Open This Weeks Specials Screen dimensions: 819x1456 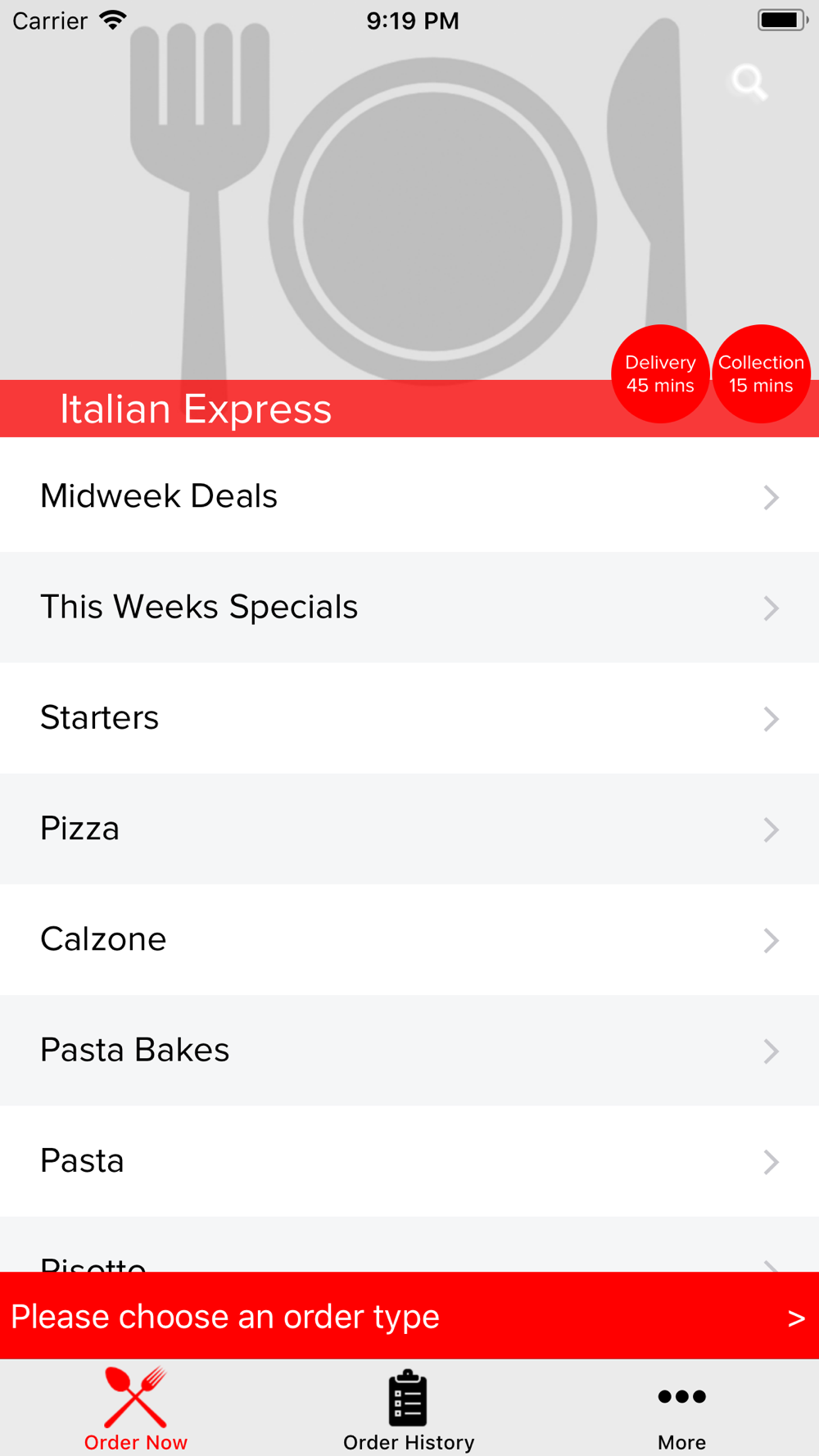(409, 607)
